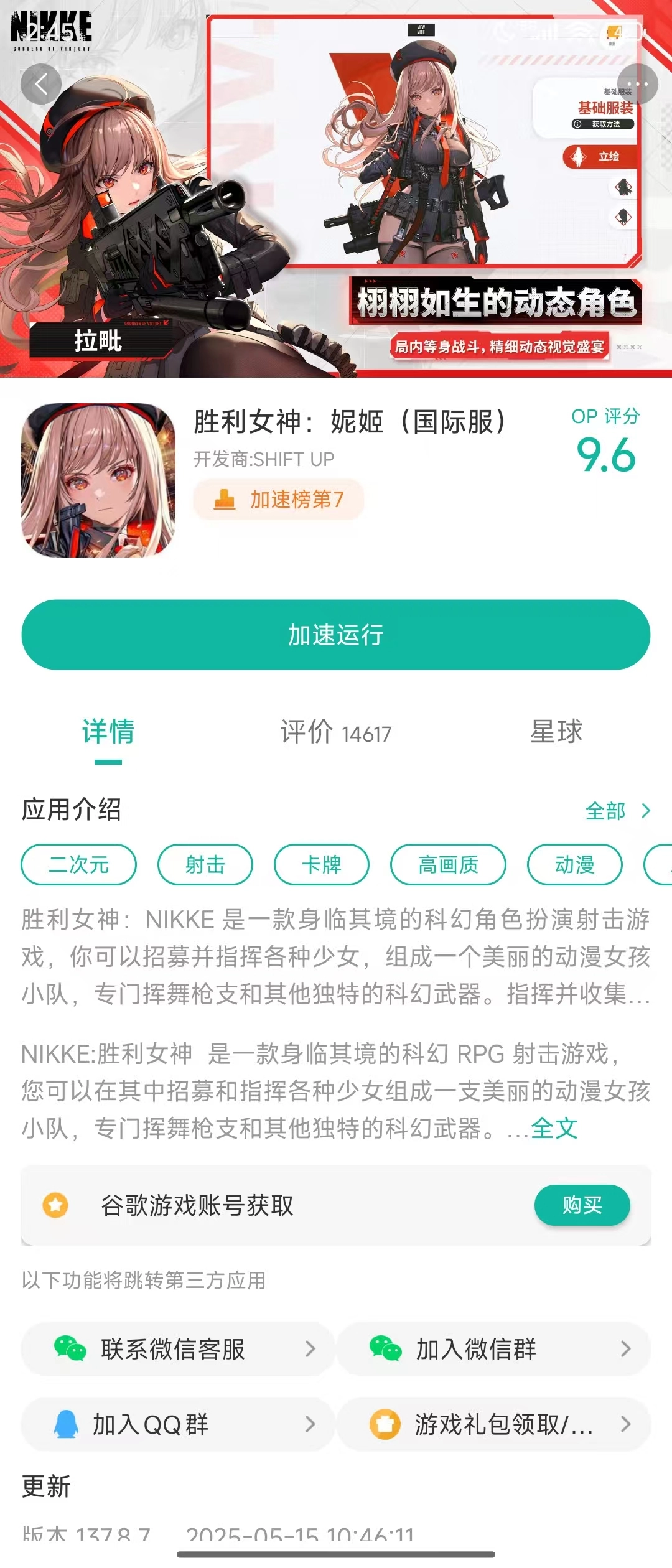The image size is (672, 1568).
Task: Select the 立绘 character art icon
Action: pos(579,158)
